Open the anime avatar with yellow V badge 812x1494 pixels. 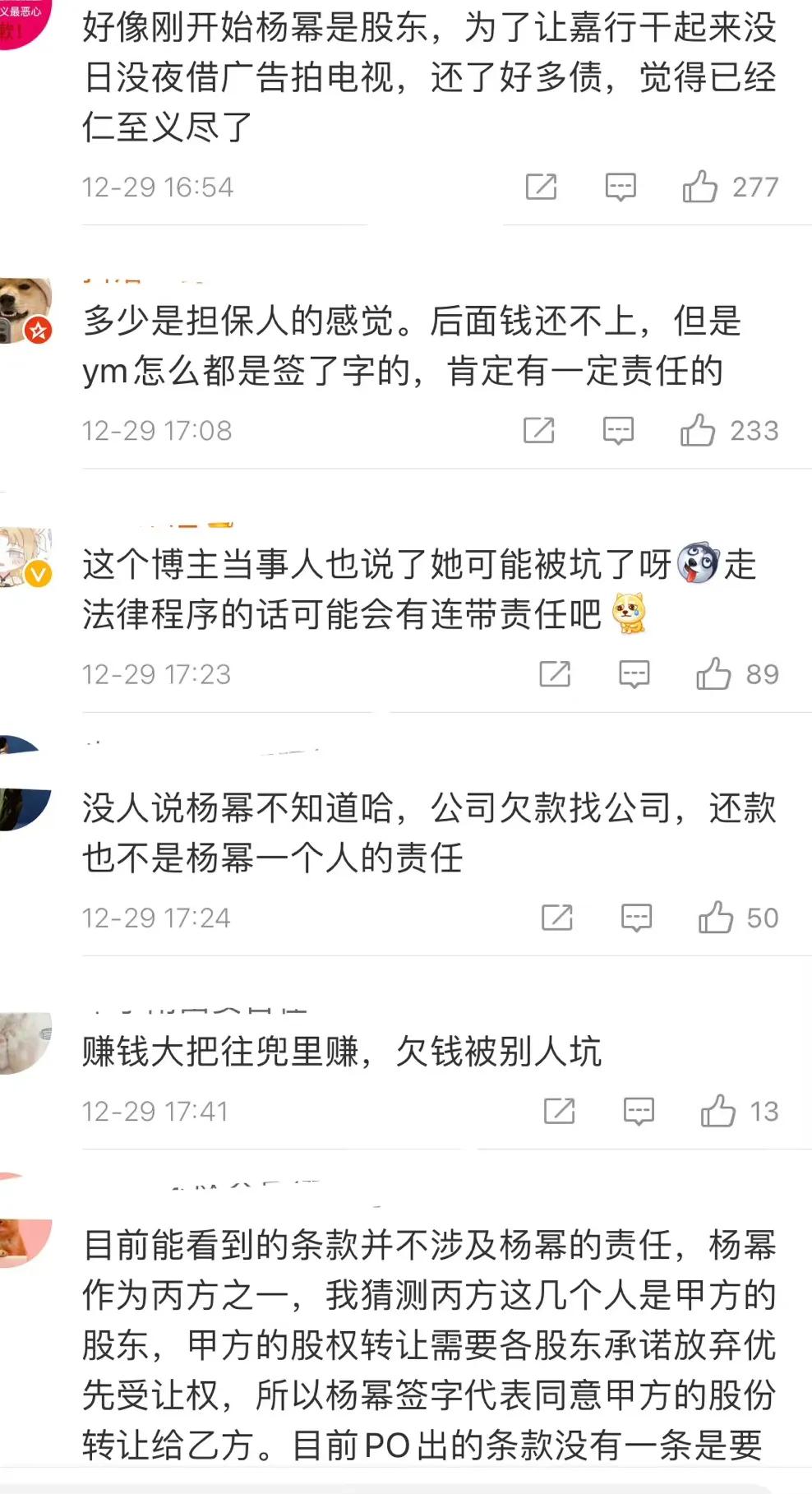(x=23, y=557)
